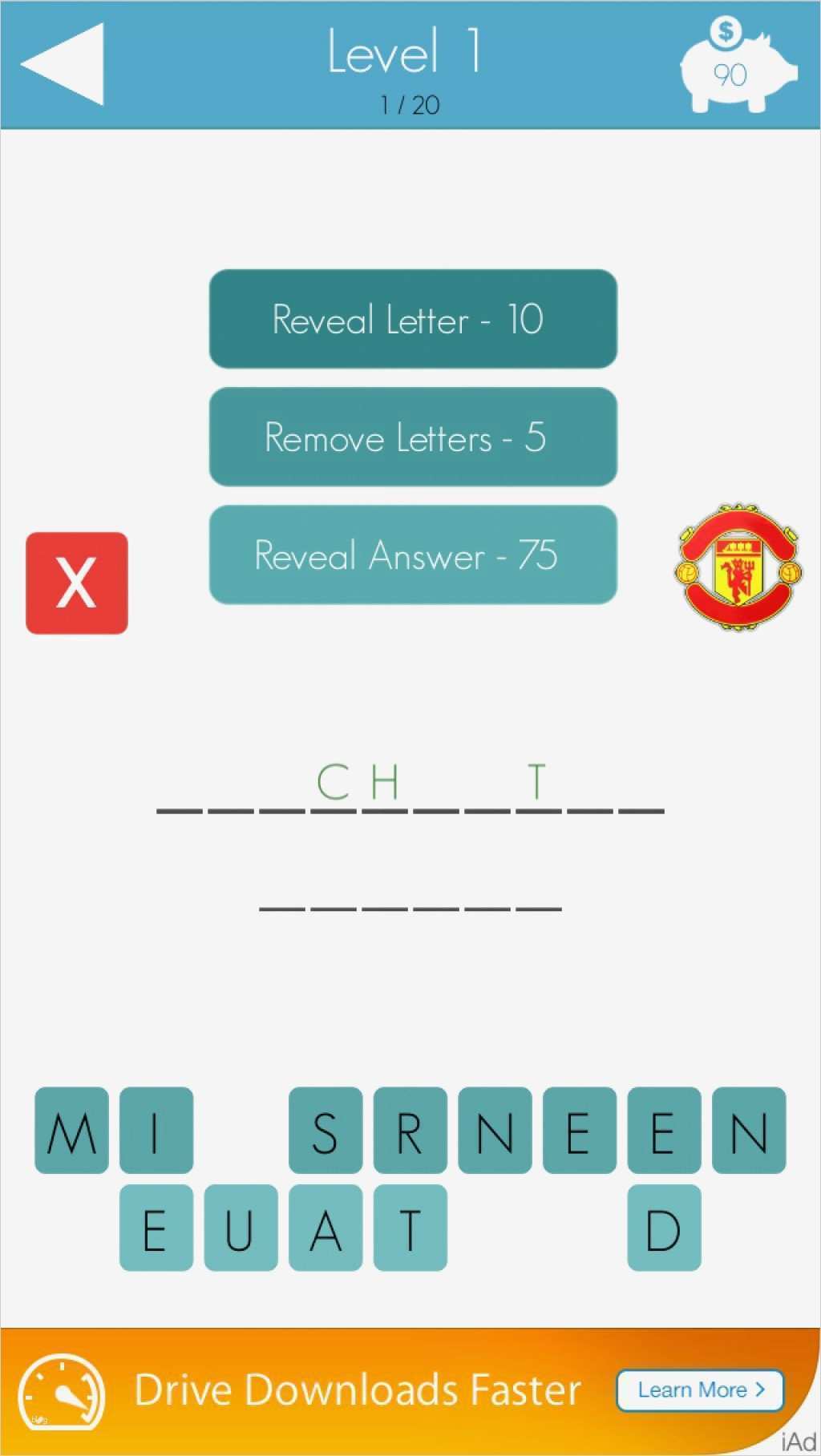Screen dimensions: 821x1456
Task: Pick the letter M tile
Action: [x=71, y=1131]
